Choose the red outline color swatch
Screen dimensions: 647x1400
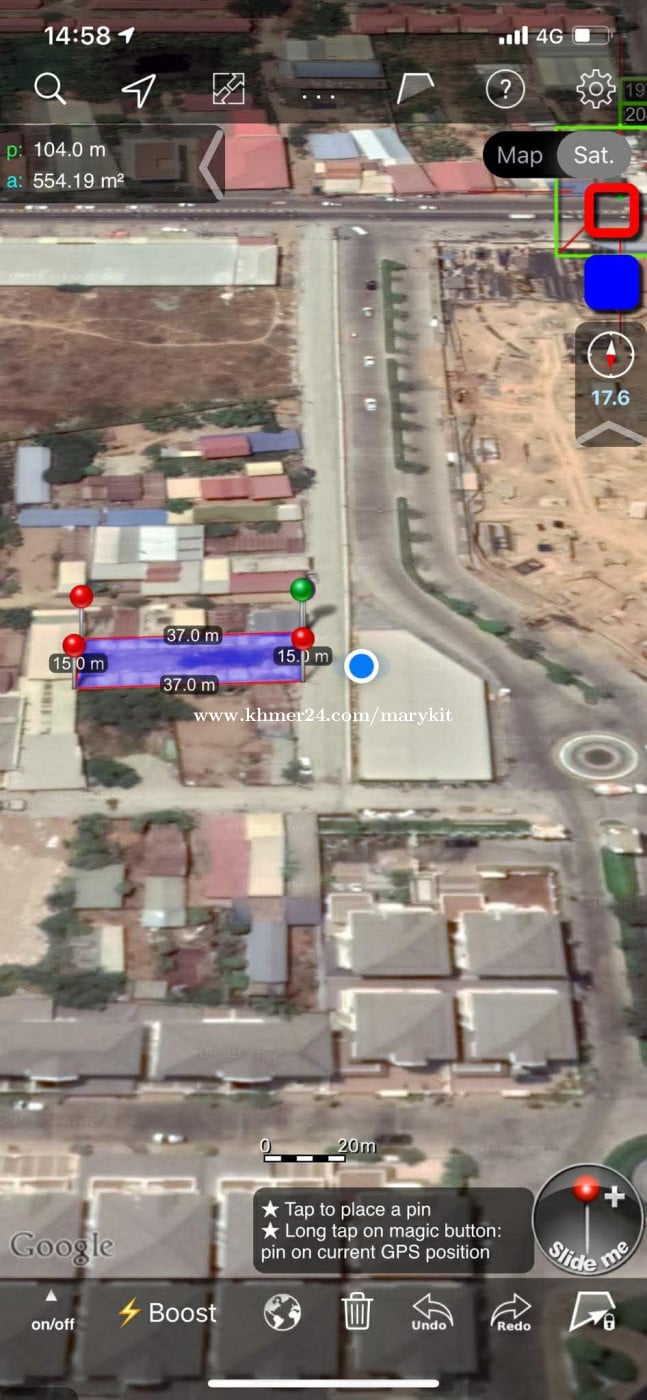click(x=612, y=212)
